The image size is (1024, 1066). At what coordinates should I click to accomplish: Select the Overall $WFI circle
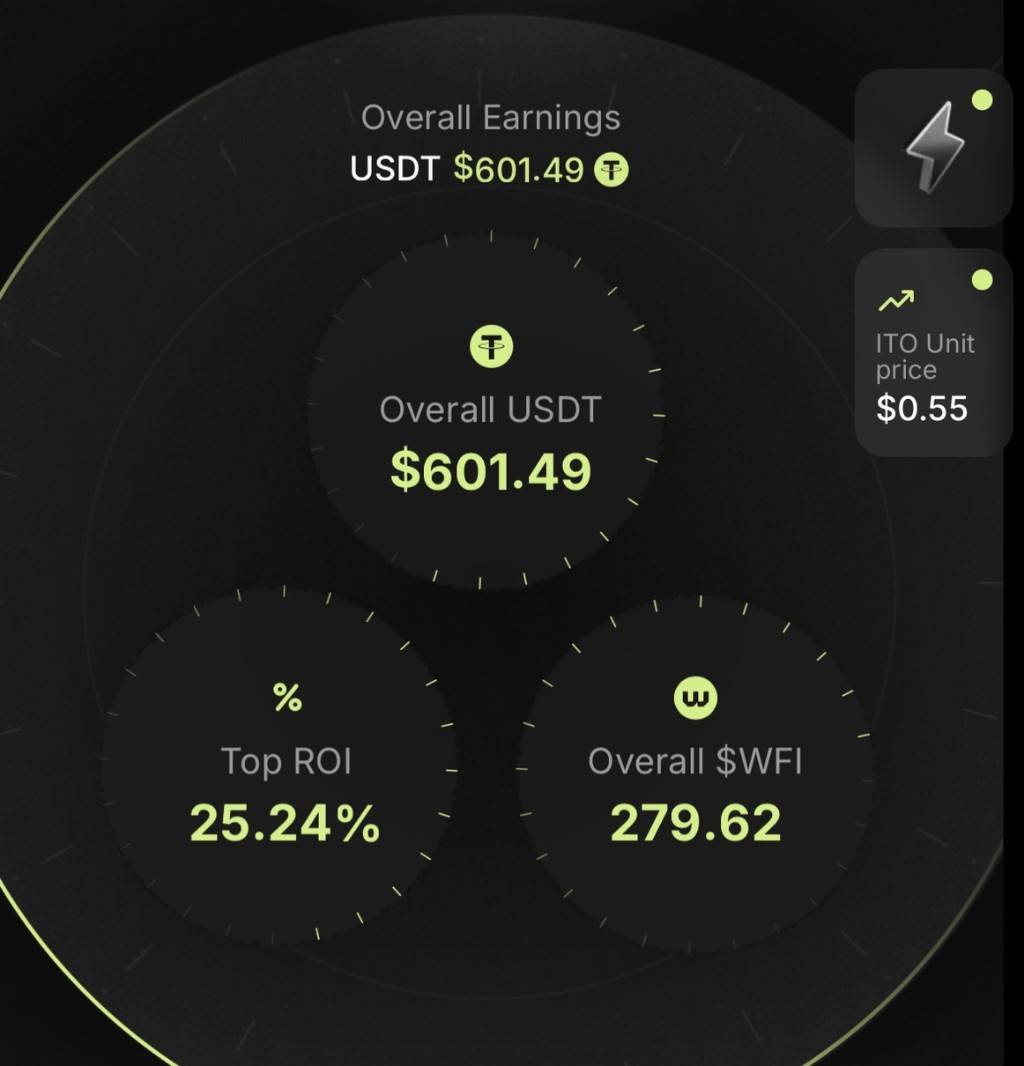(x=695, y=765)
